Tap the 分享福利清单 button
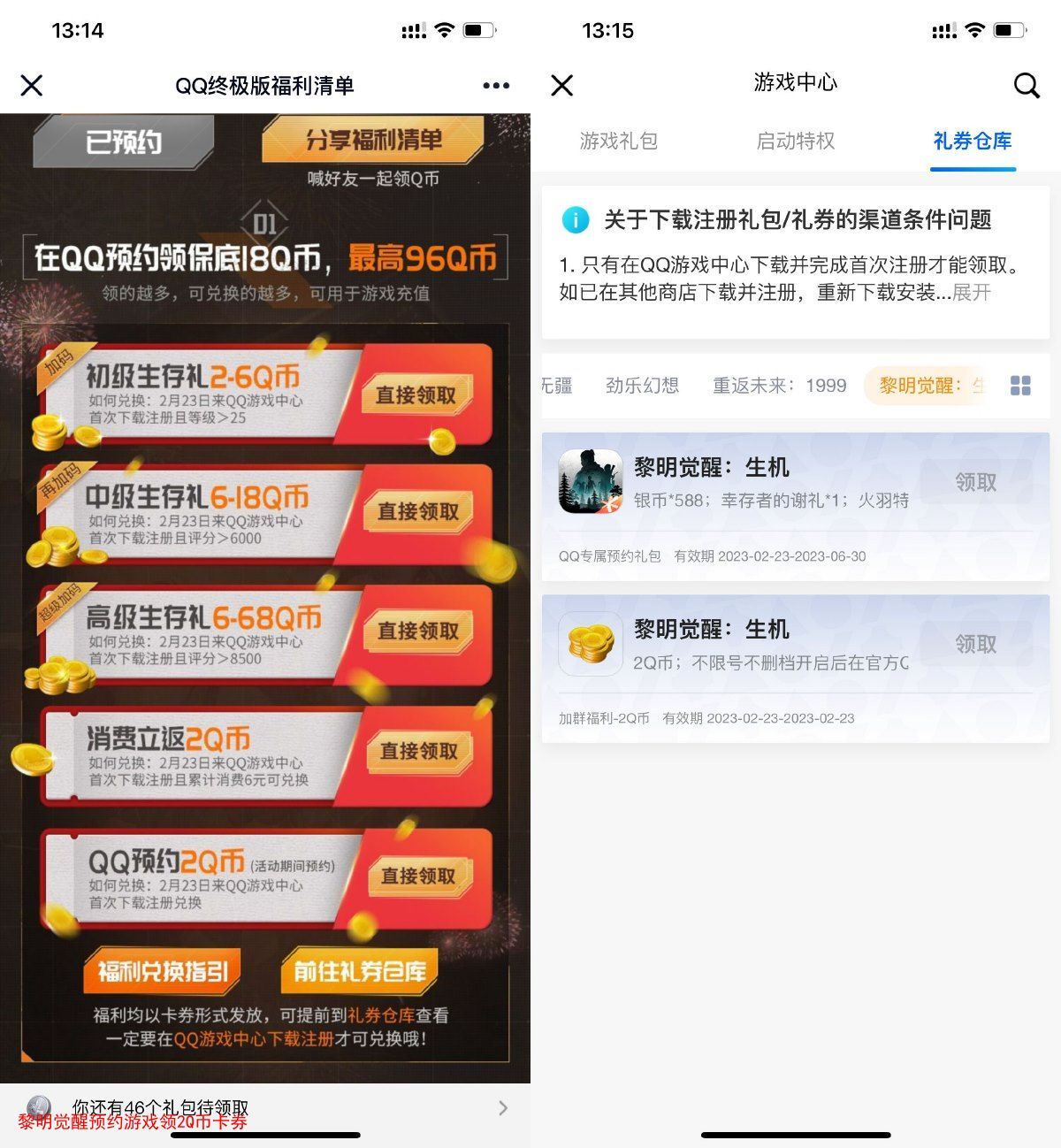This screenshot has height=1148, width=1061. [373, 140]
